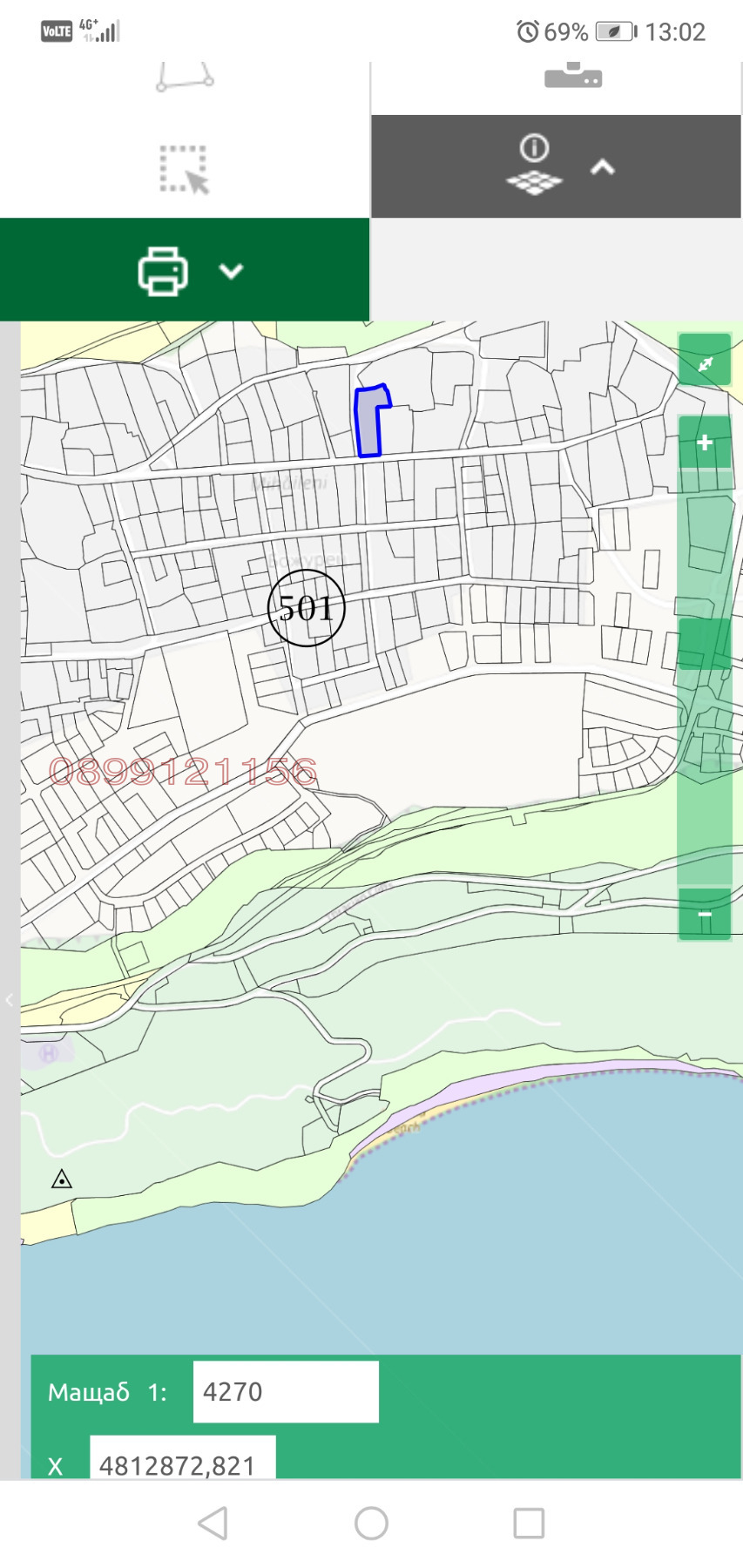Expand the layers info panel
The width and height of the screenshot is (743, 1568).
tap(556, 166)
